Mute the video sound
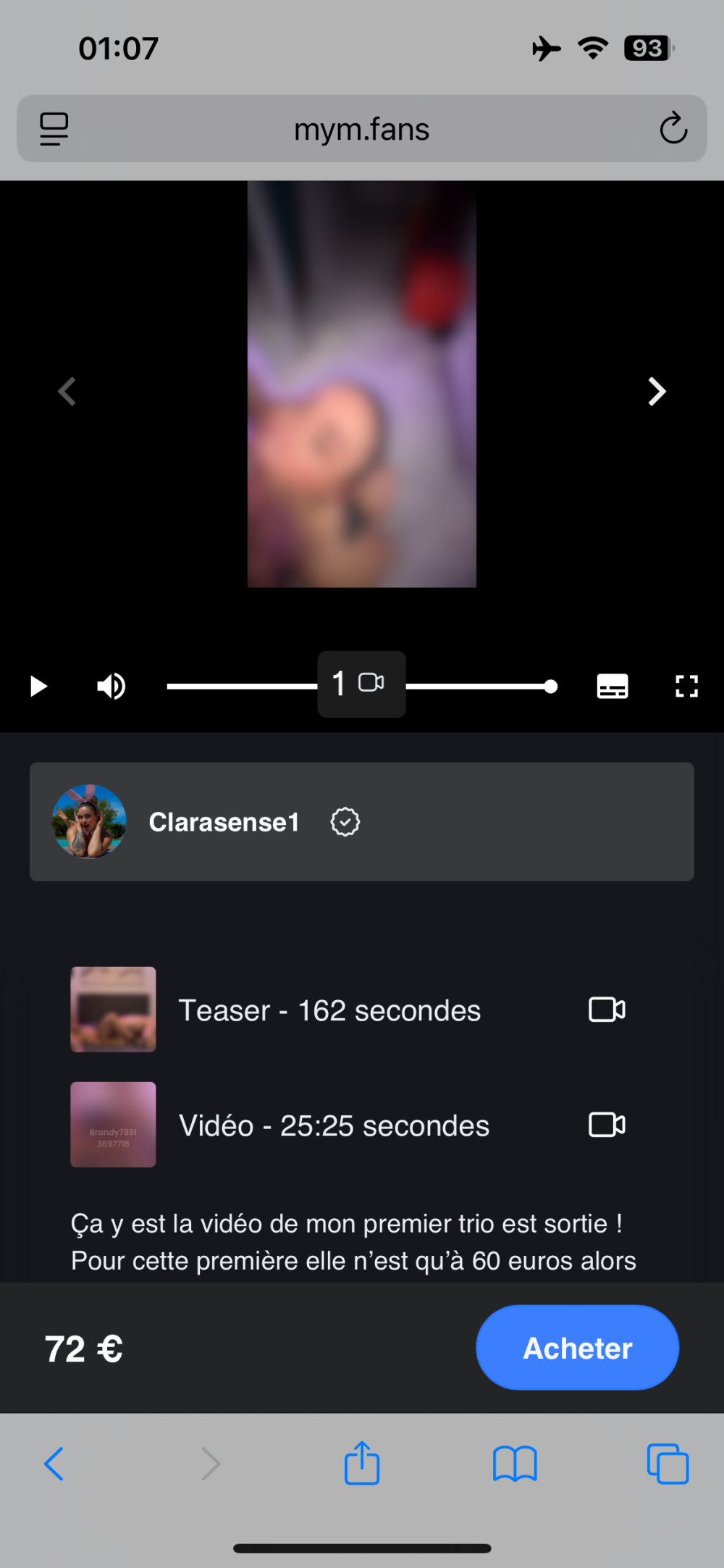This screenshot has width=724, height=1568. (111, 686)
